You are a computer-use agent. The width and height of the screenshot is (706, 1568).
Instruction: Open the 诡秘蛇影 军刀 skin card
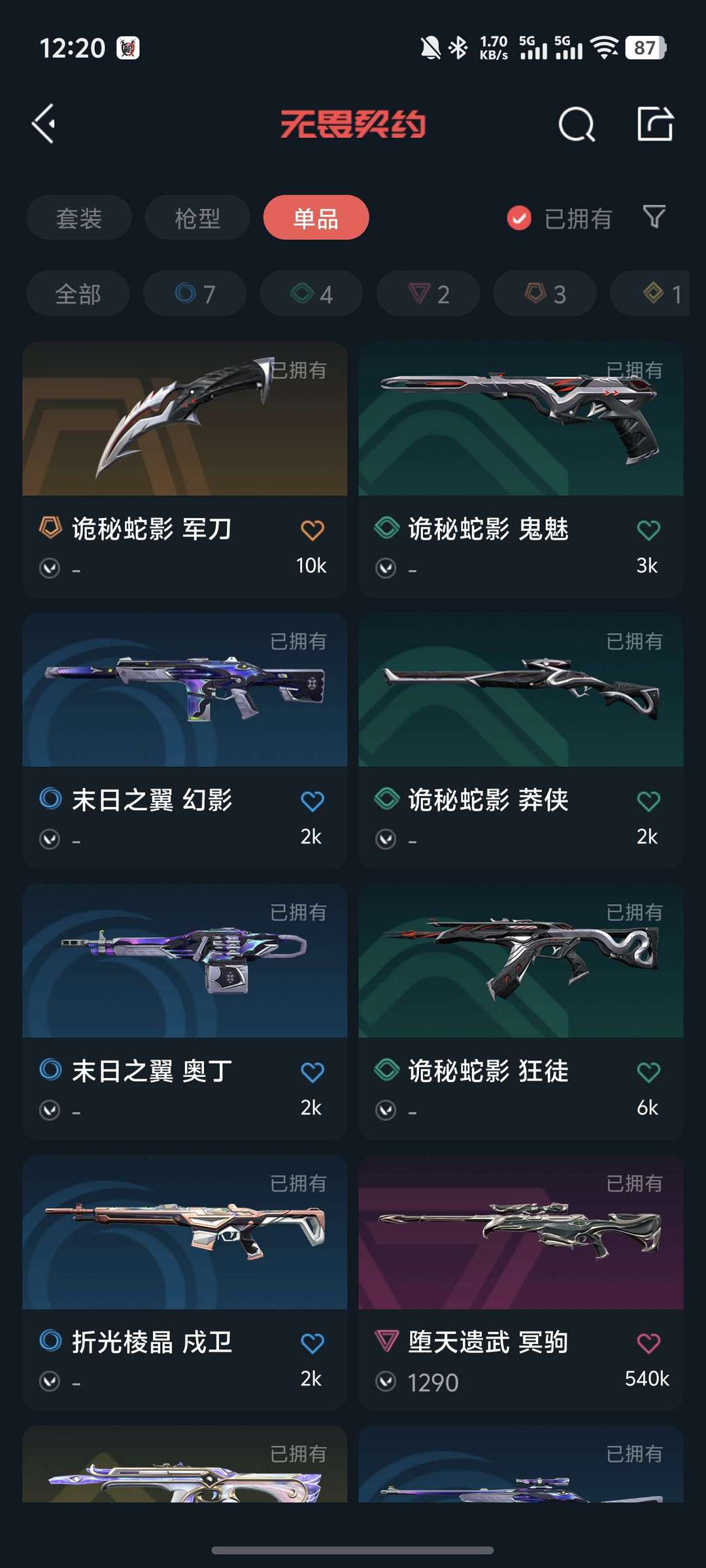(x=185, y=469)
